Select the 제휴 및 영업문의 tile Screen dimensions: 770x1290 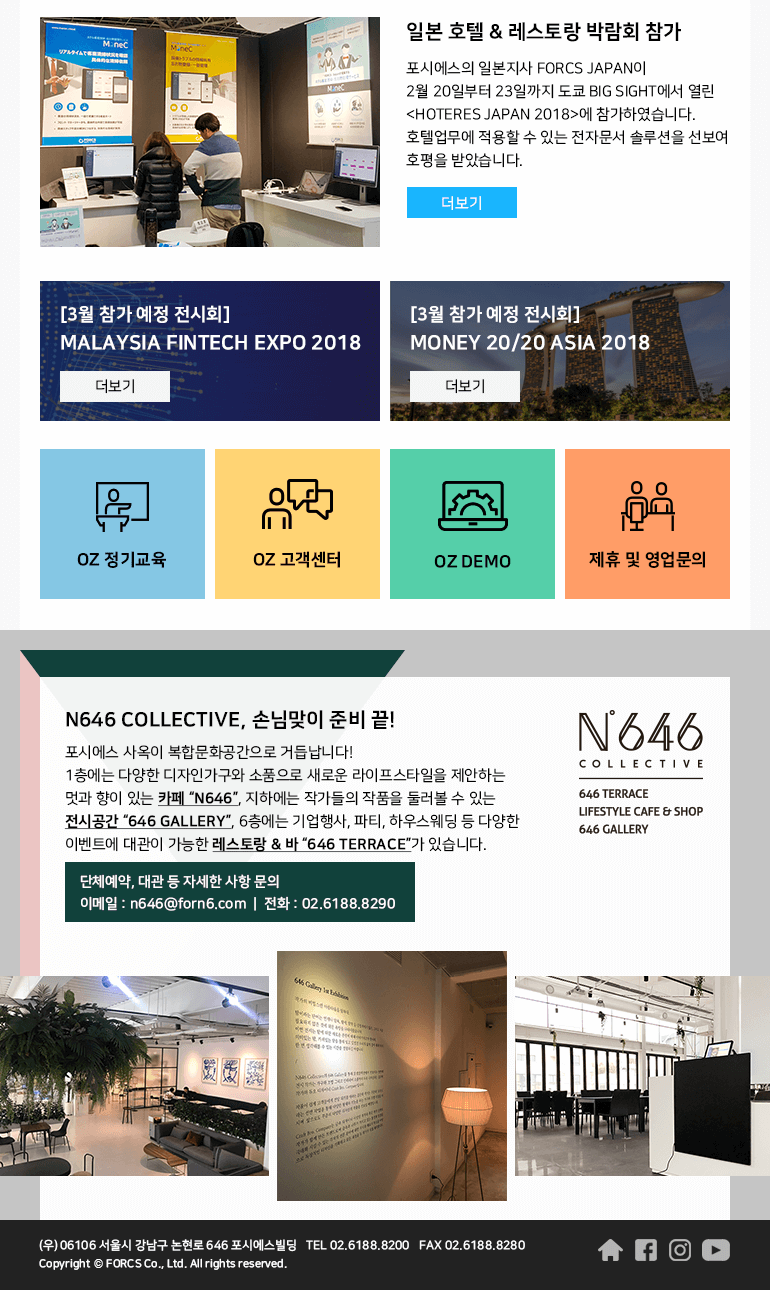pyautogui.click(x=647, y=524)
